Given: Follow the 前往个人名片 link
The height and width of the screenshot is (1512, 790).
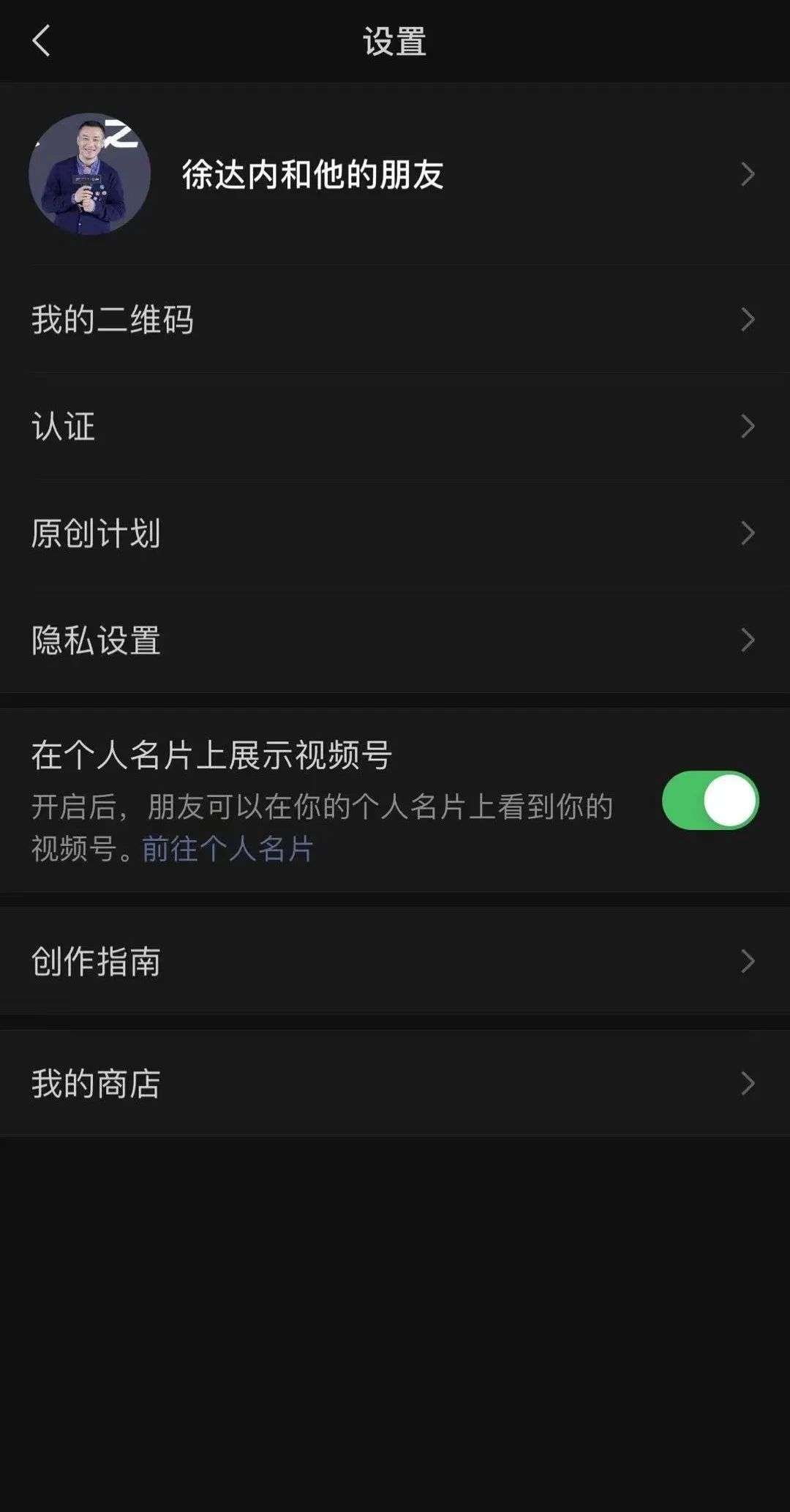Looking at the screenshot, I should pyautogui.click(x=227, y=850).
